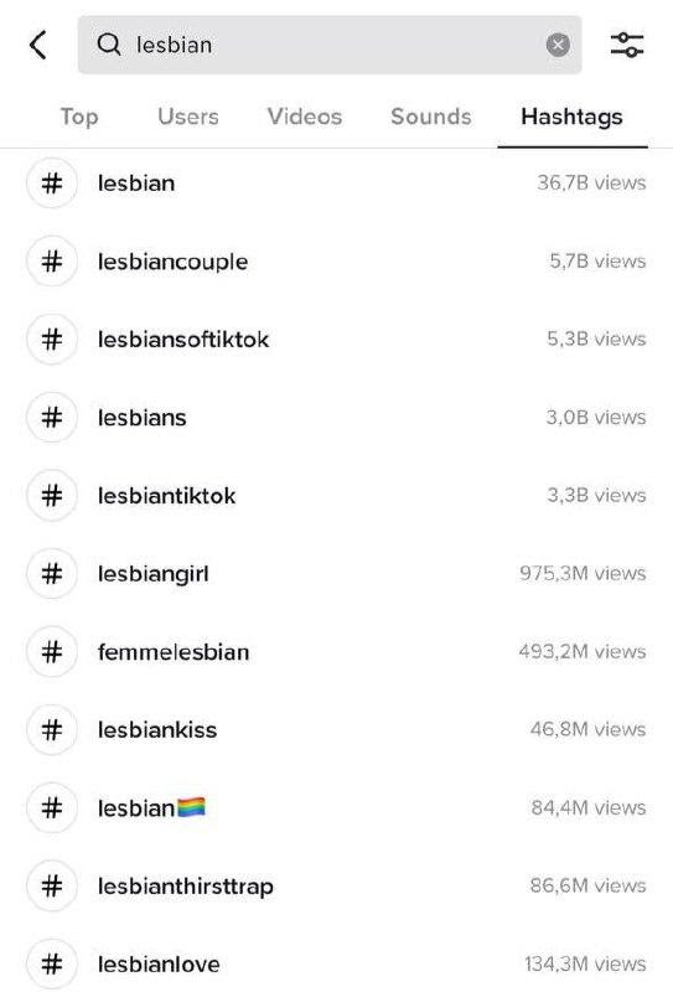Open the lesbiankiss hashtag

click(157, 730)
